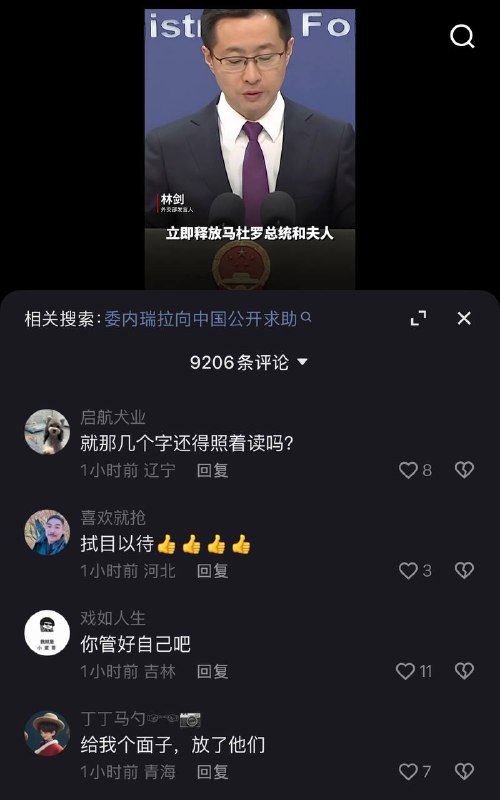
Task: Expand the comments panel to full screen
Action: click(418, 318)
